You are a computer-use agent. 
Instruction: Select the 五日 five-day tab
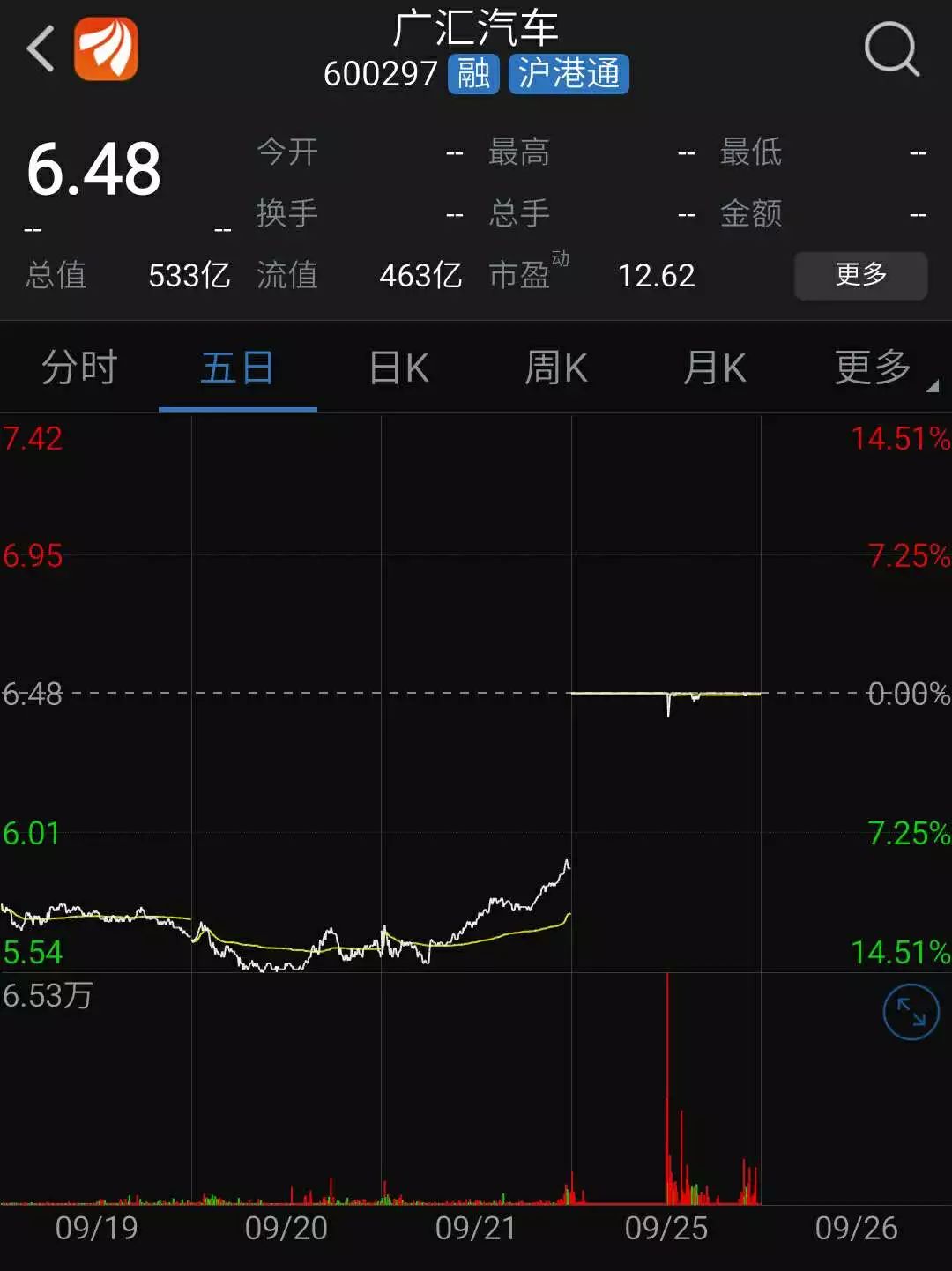click(238, 368)
